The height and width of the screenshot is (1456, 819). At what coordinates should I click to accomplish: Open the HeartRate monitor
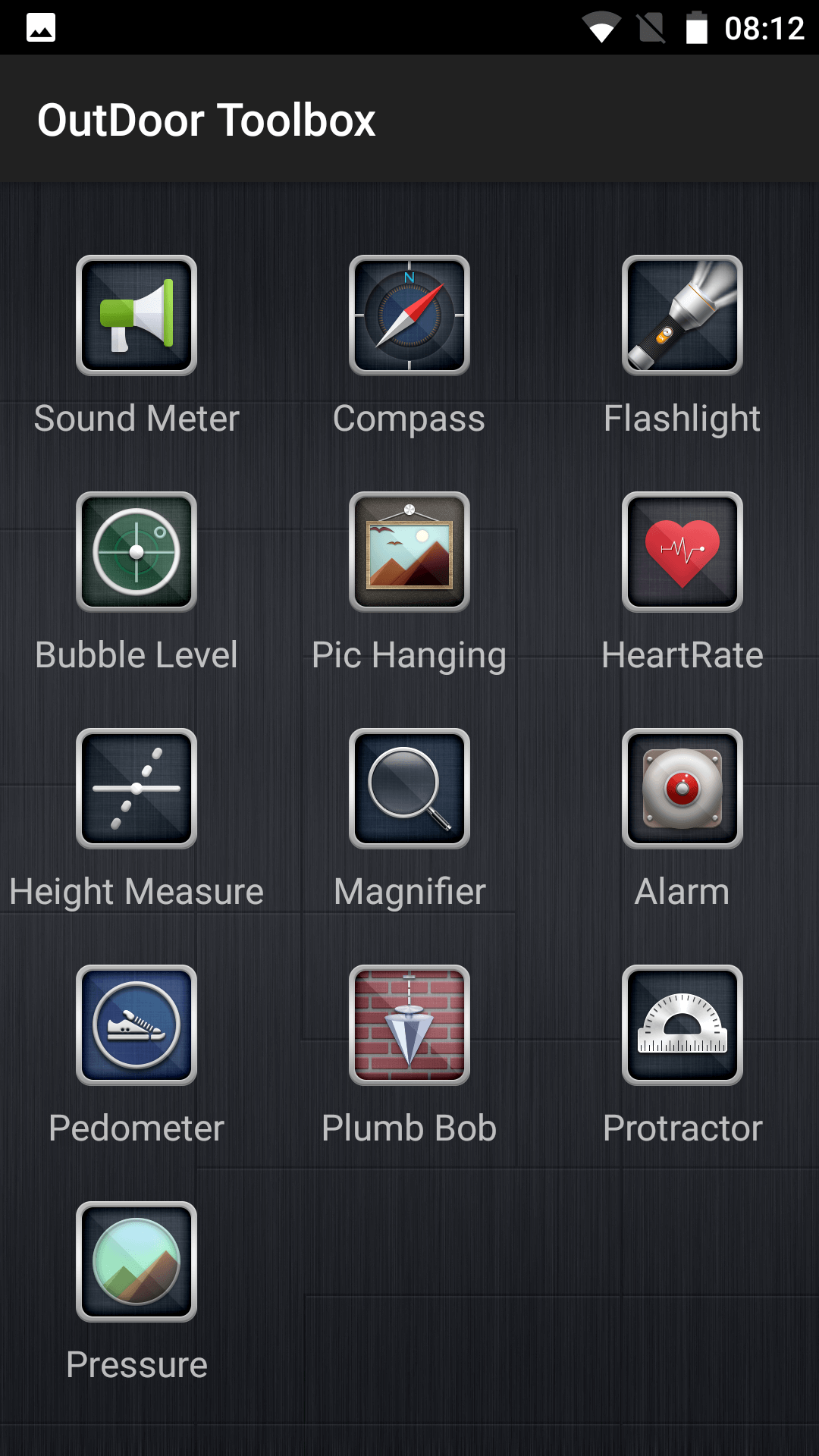[682, 552]
